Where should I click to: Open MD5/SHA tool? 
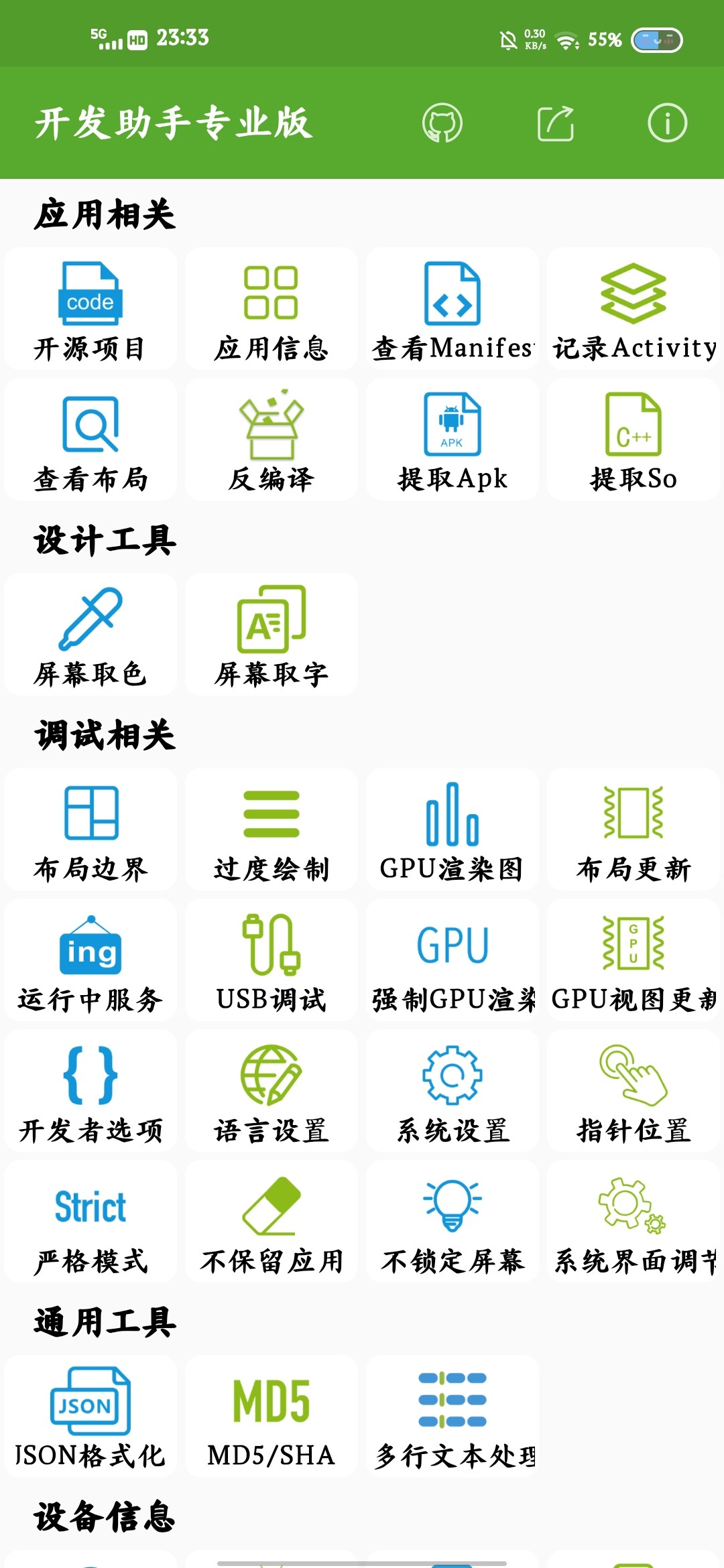pos(271,1417)
